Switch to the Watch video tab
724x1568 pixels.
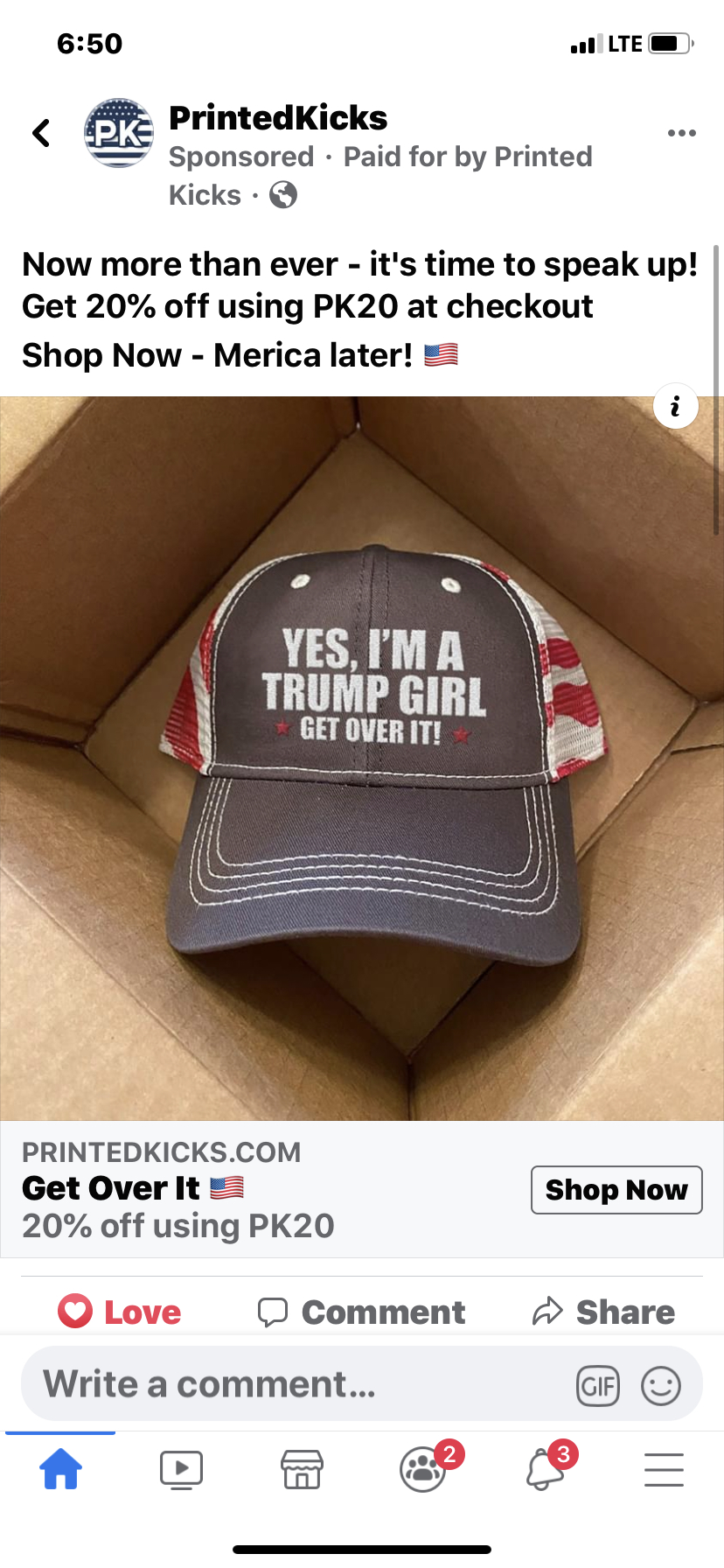[181, 1469]
